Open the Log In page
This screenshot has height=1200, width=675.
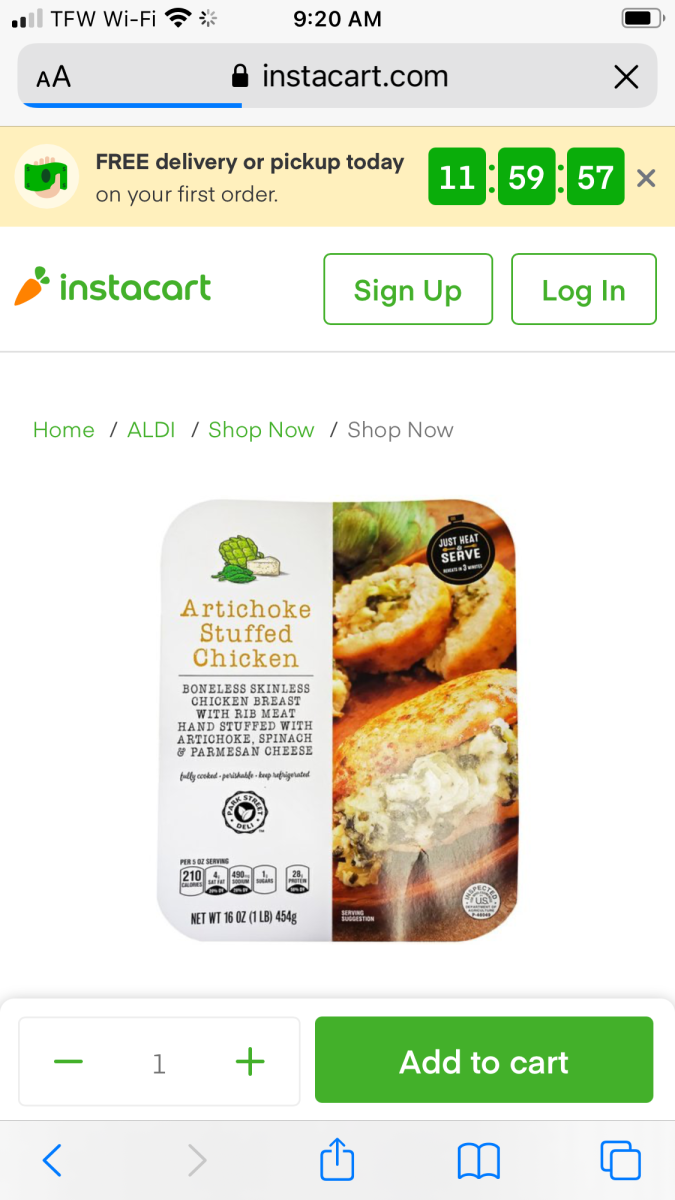click(584, 290)
